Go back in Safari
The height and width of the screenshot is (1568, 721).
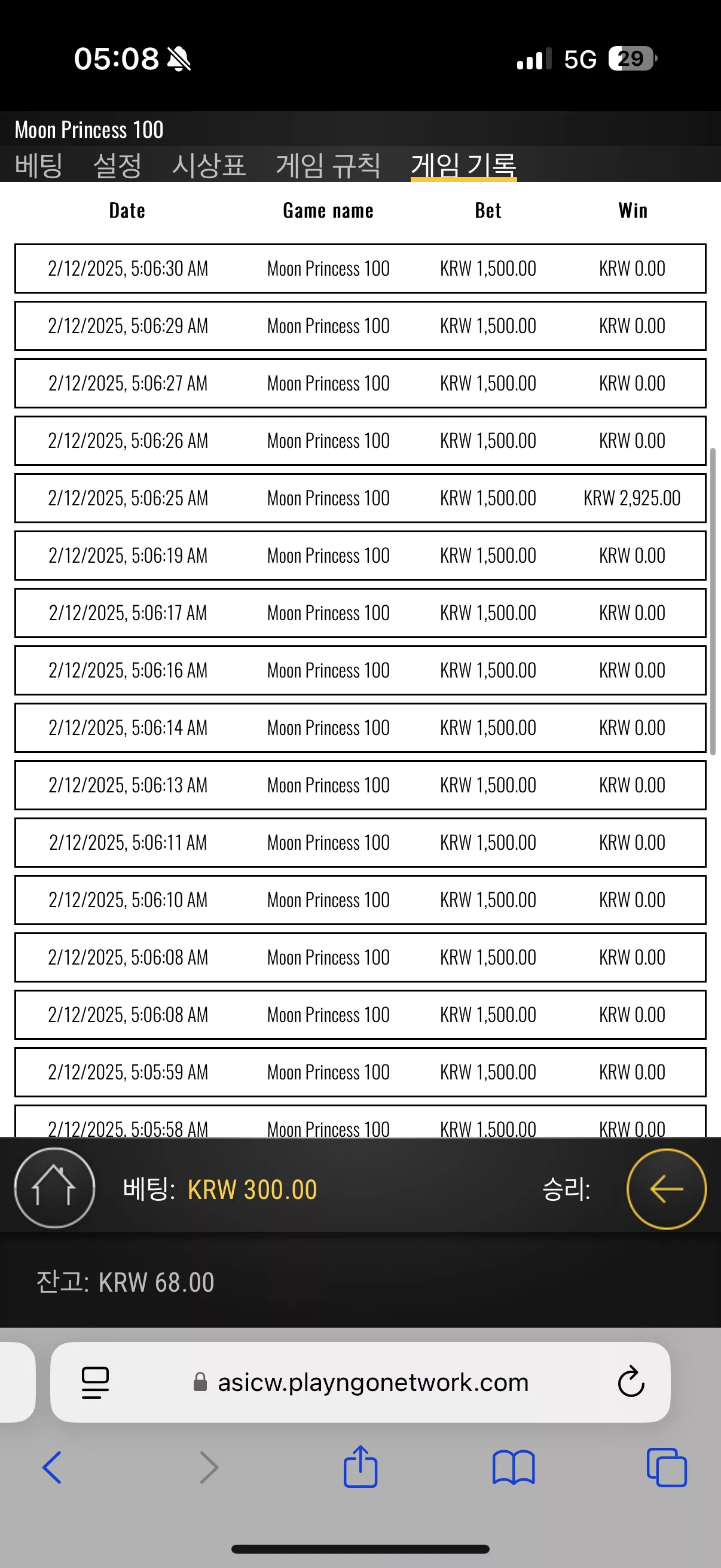click(x=53, y=1468)
